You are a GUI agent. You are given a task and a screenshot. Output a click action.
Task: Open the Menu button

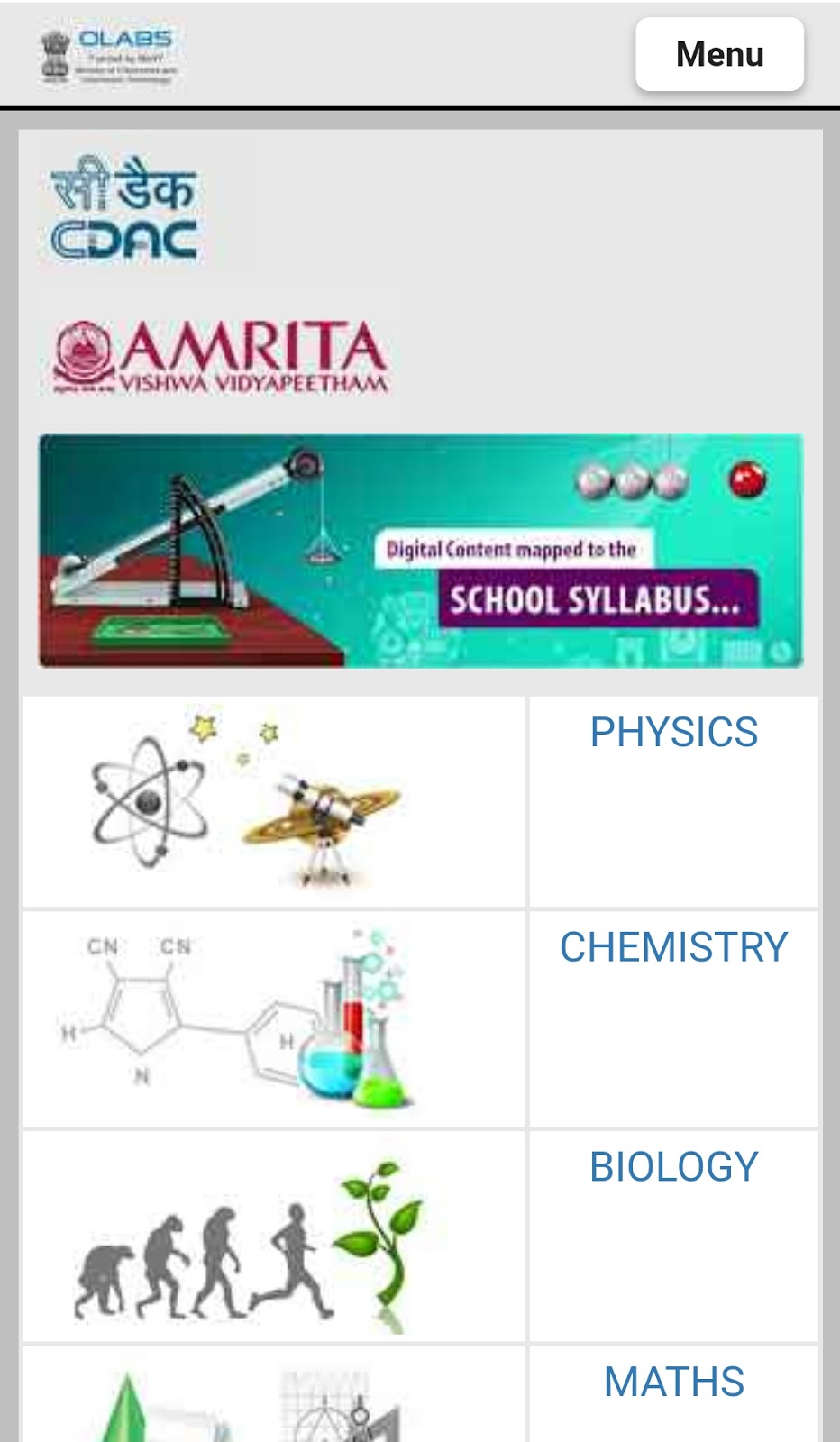point(719,54)
